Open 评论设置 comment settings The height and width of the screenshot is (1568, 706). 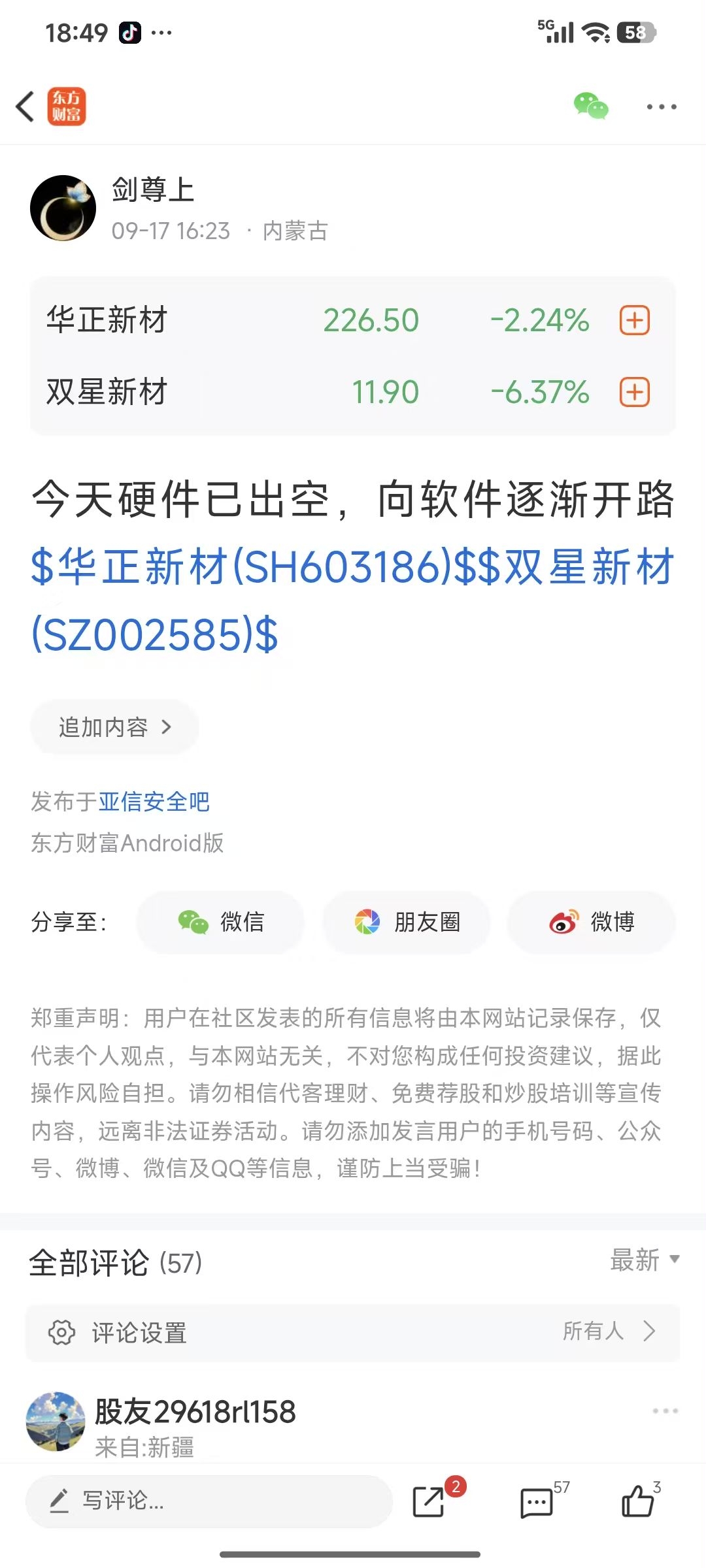click(x=353, y=1332)
